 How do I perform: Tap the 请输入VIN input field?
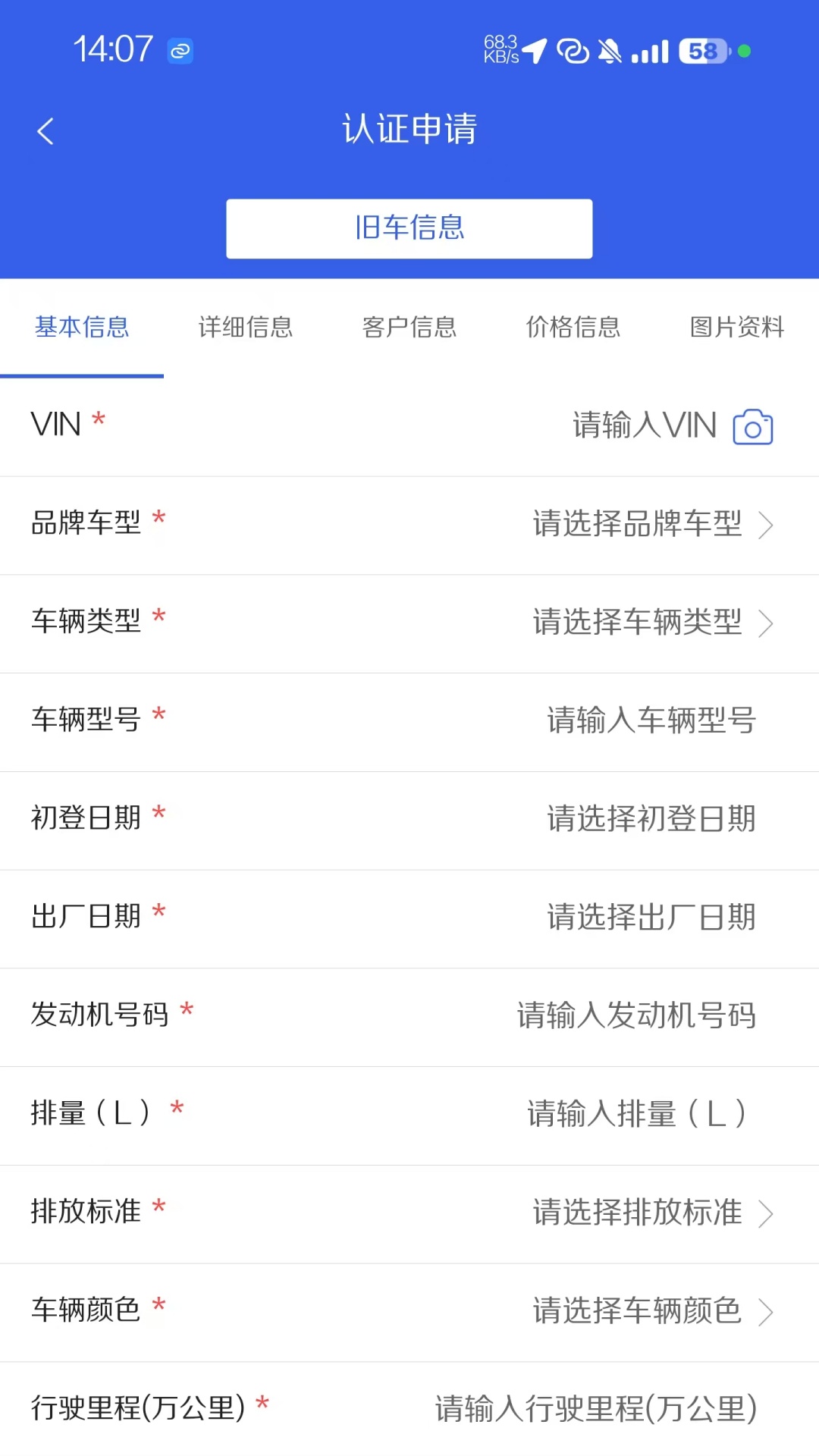pyautogui.click(x=645, y=426)
